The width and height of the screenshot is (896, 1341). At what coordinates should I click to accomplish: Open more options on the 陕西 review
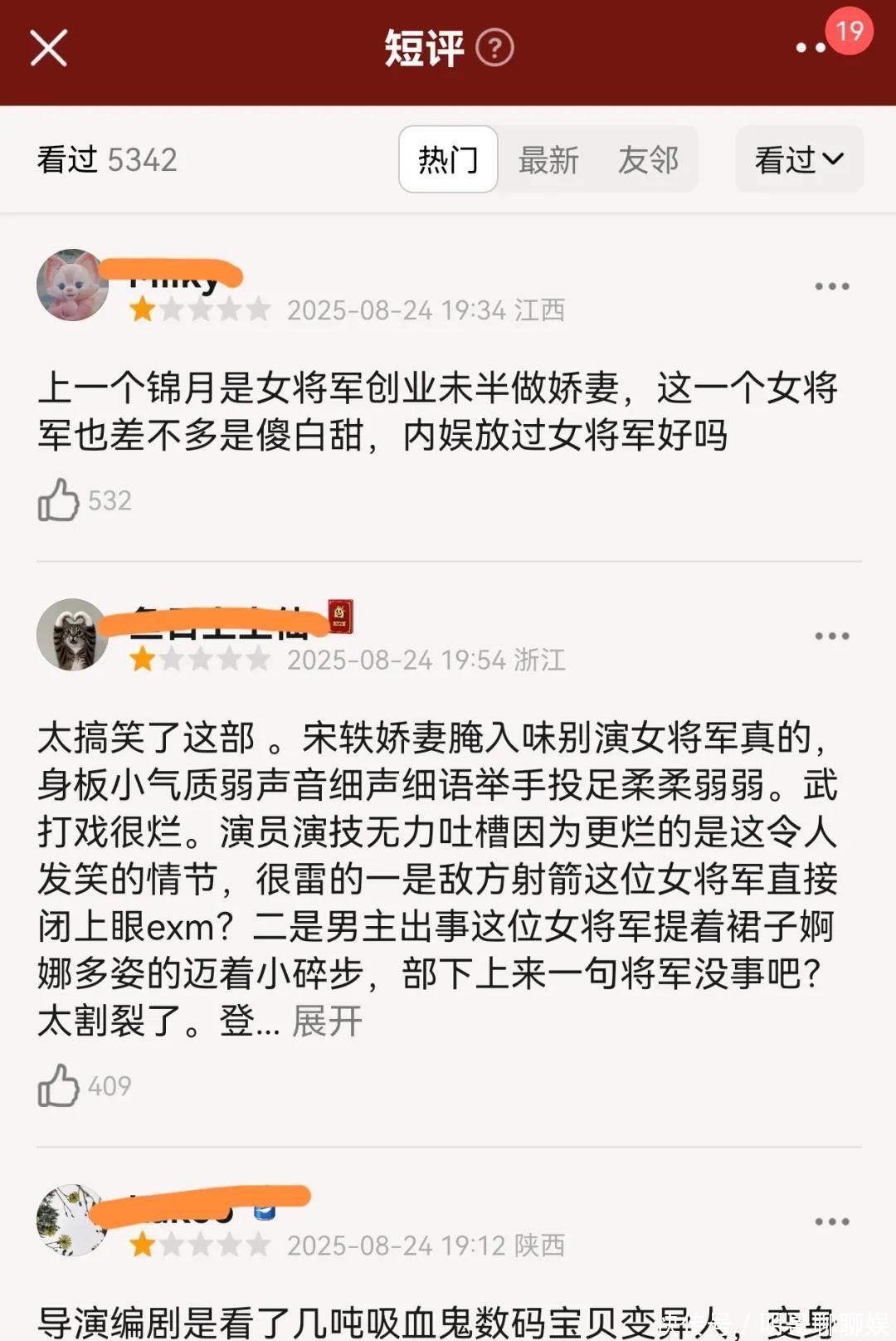831,1222
